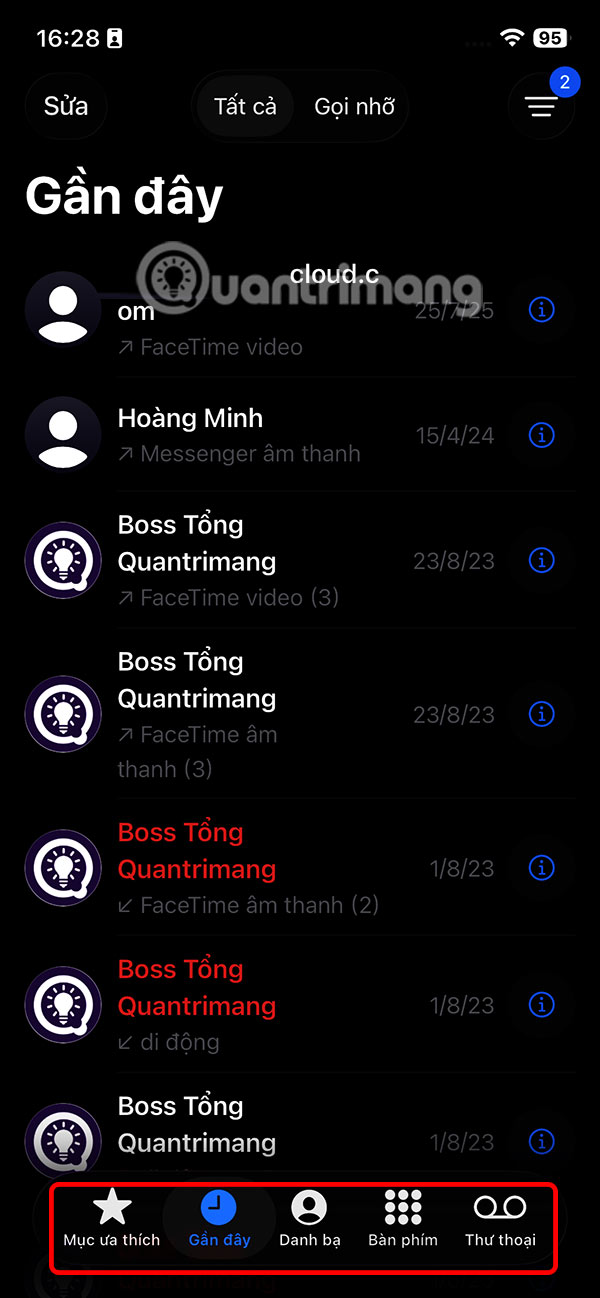Redial Boss Tổng FaceTime video (3) entry
Screen dimensions: 600x1298
point(250,560)
